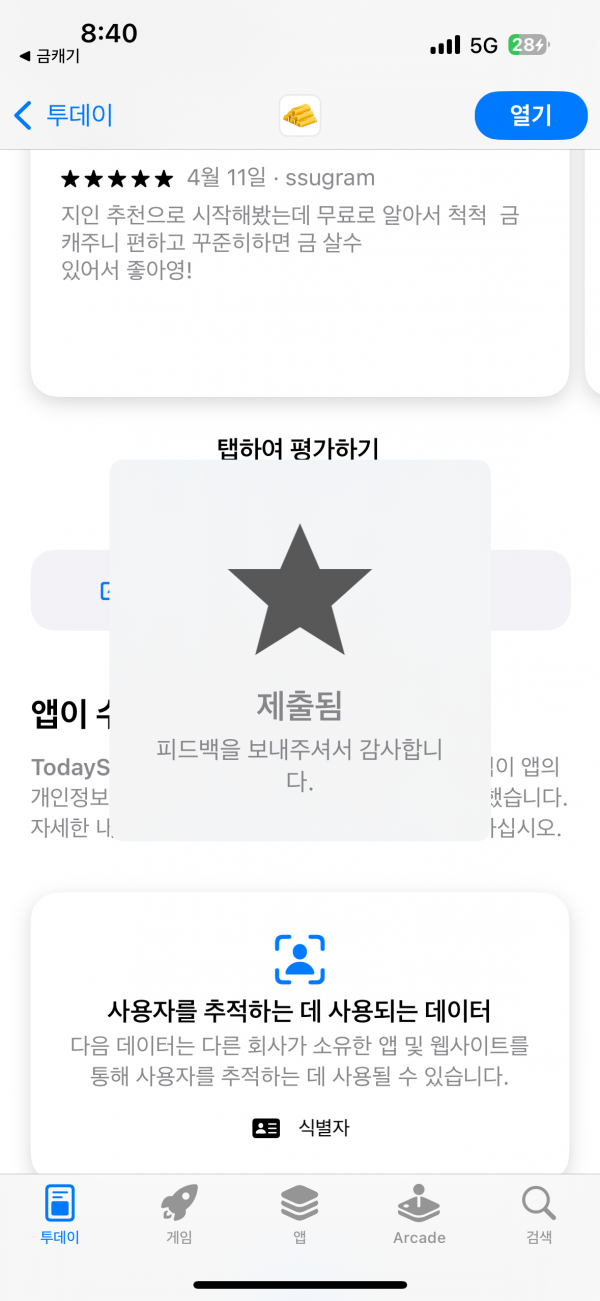Go back to 투데이
Screen dimensions: 600x1301
coord(63,115)
